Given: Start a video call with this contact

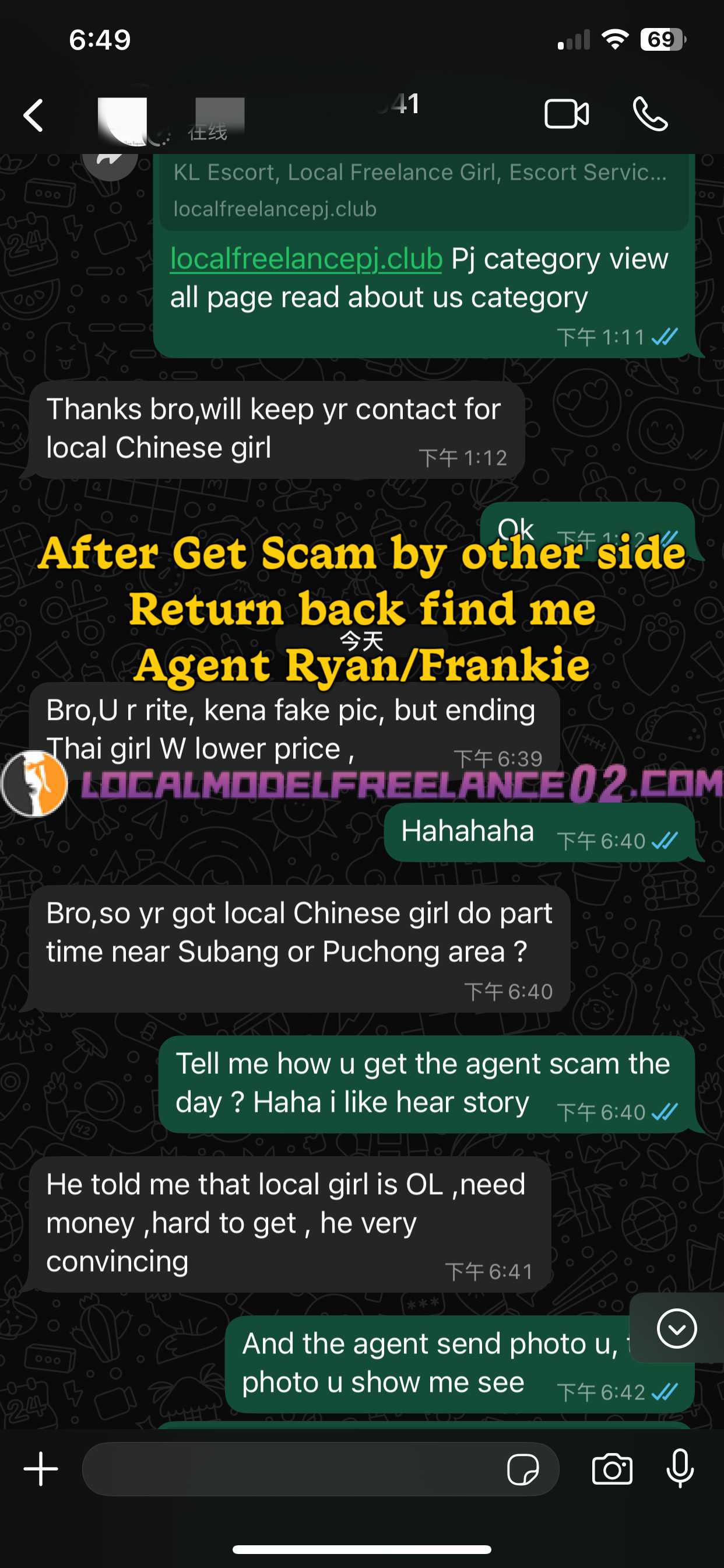Looking at the screenshot, I should 567,114.
